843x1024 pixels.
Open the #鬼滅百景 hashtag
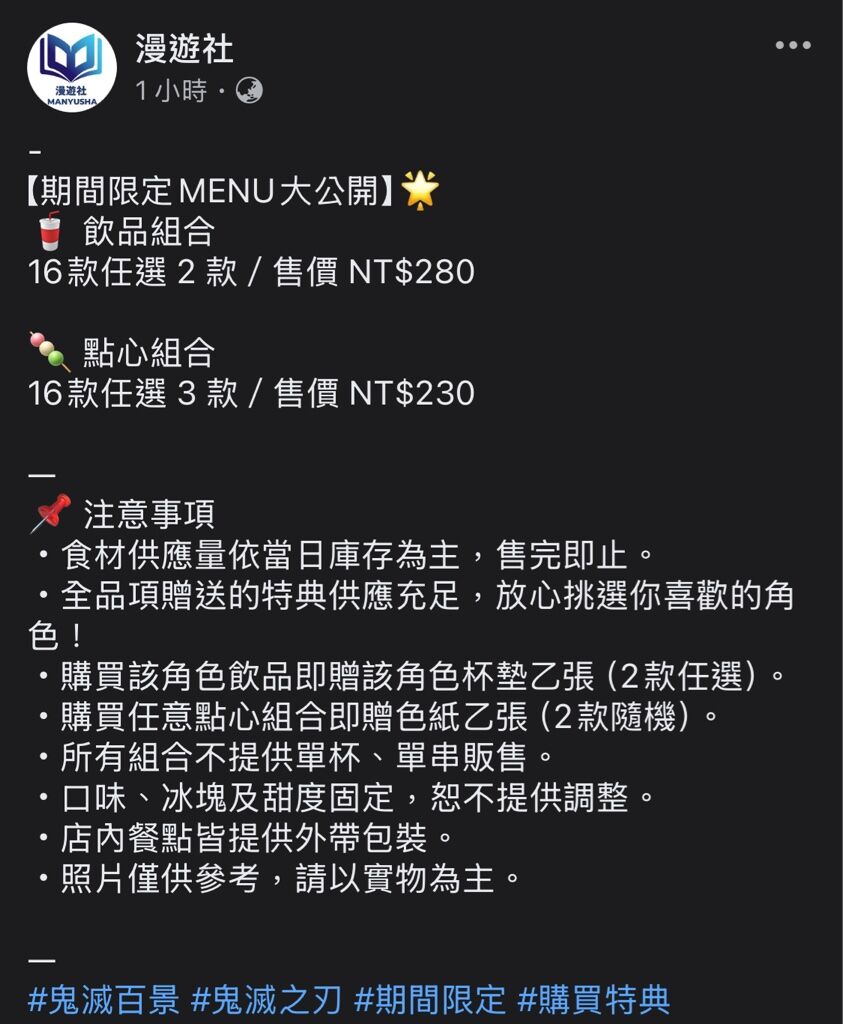tap(103, 999)
